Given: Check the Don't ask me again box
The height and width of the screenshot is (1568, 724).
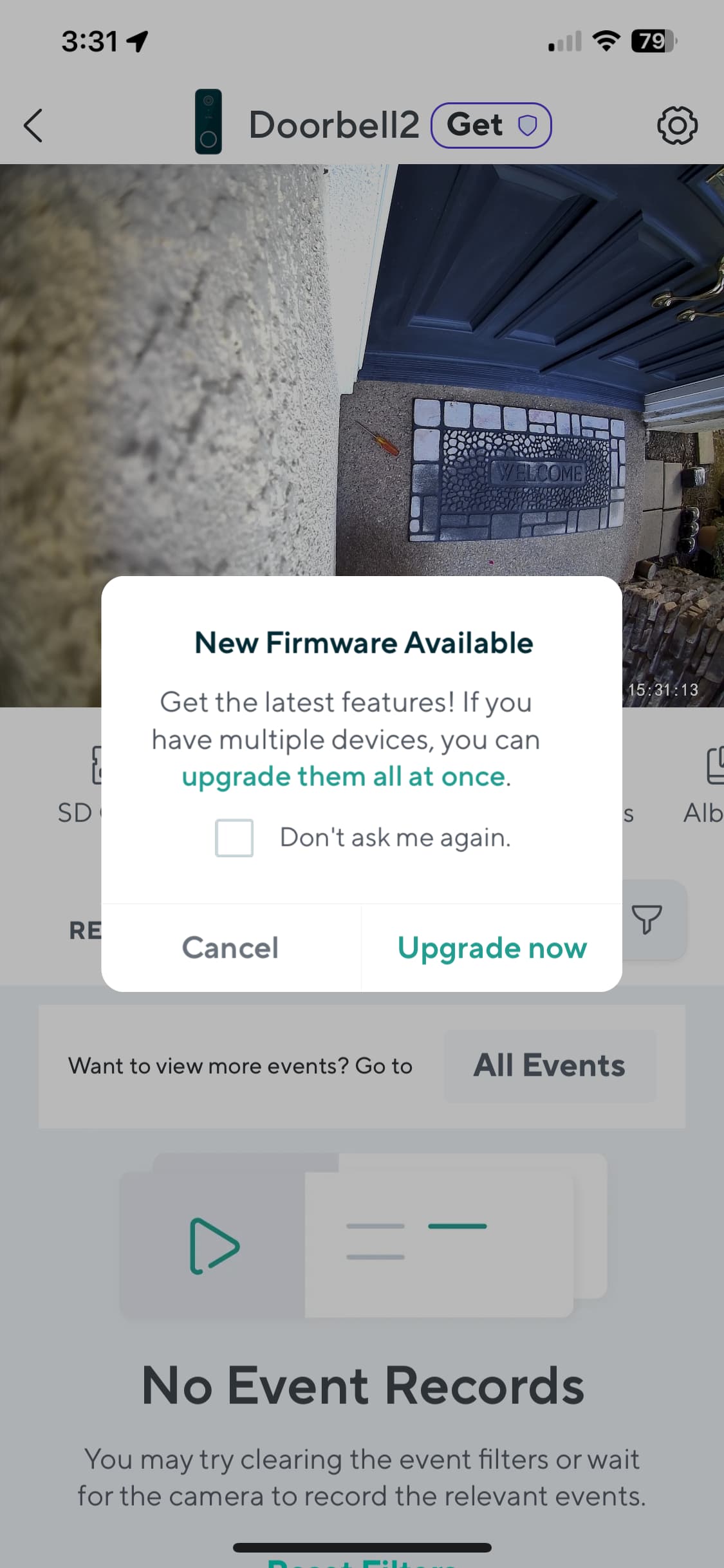Looking at the screenshot, I should coord(234,838).
